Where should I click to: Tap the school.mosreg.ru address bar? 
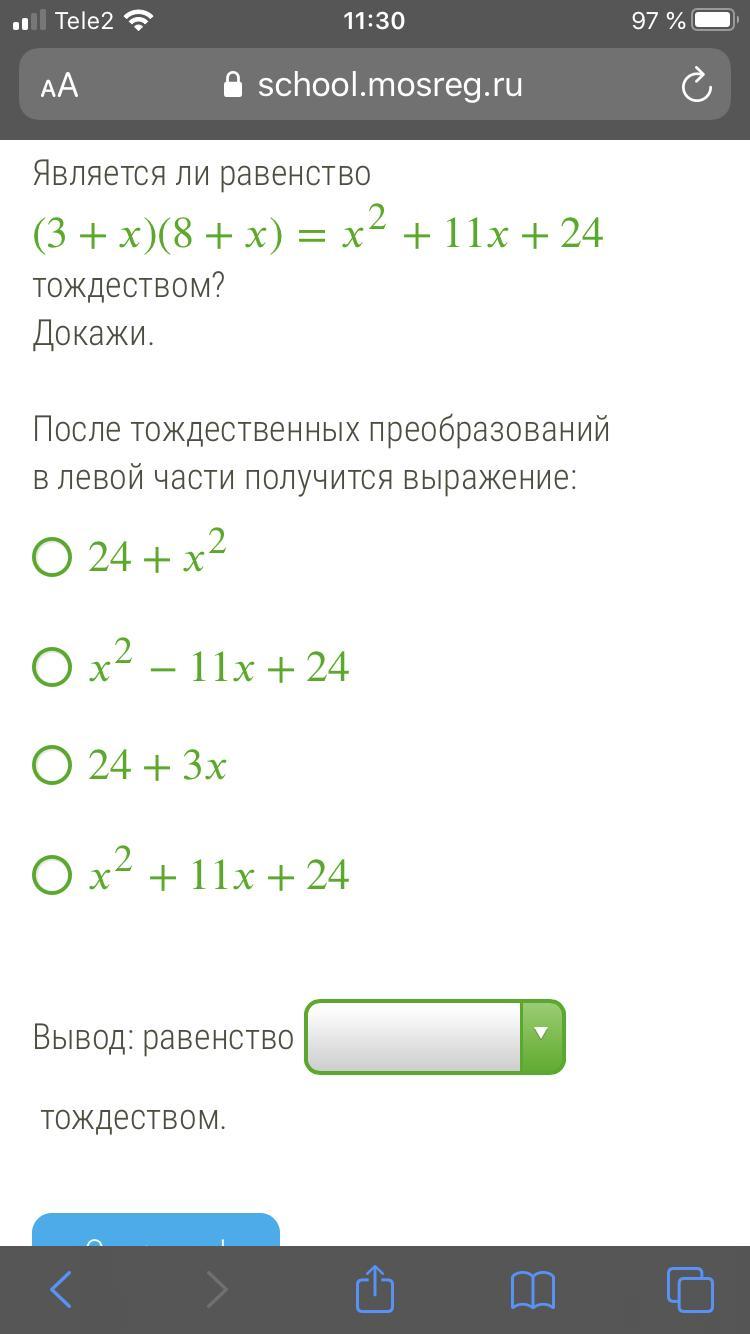(x=375, y=85)
